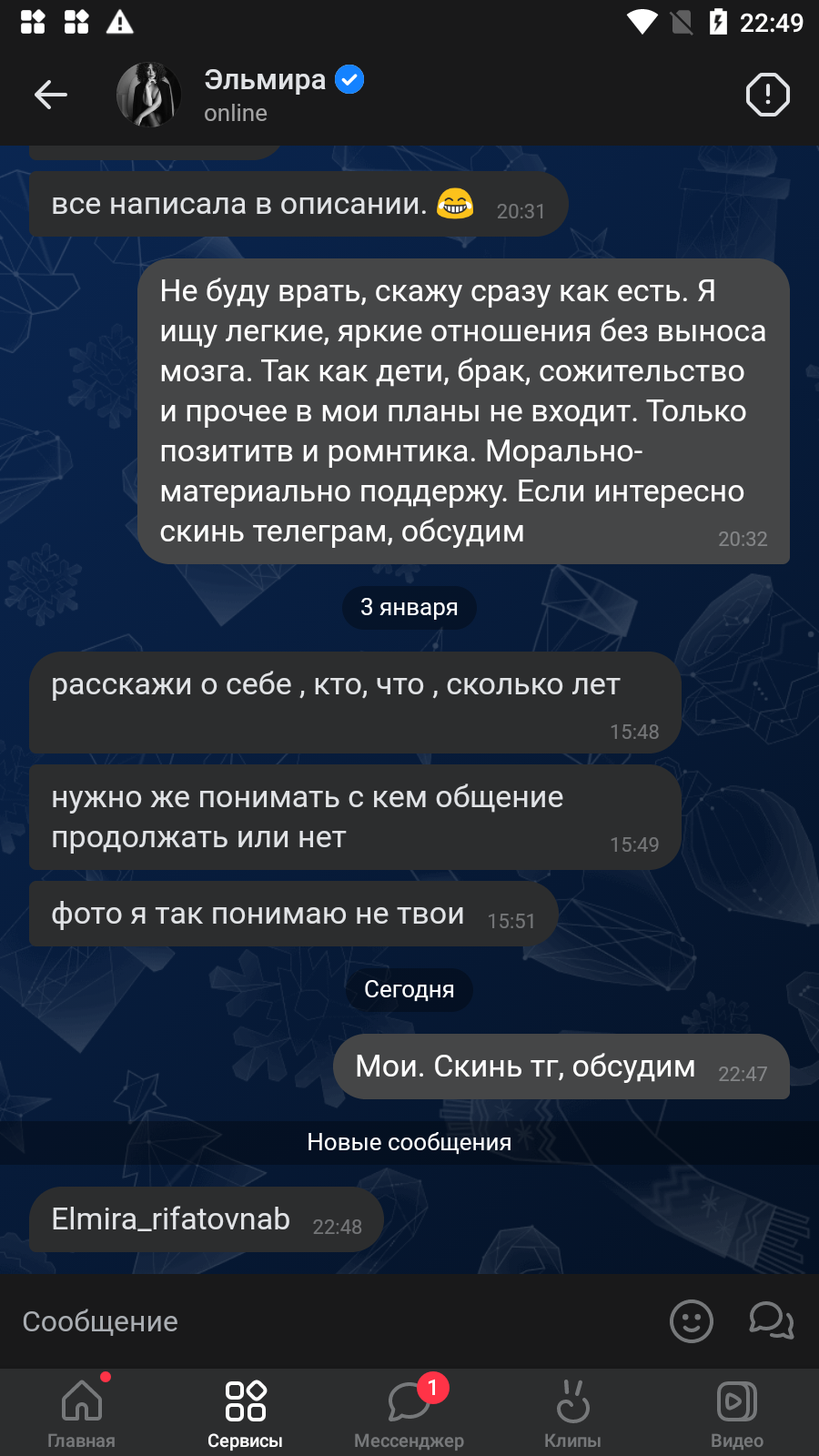Go back using the arrow
The width and height of the screenshot is (819, 1456).
point(51,95)
